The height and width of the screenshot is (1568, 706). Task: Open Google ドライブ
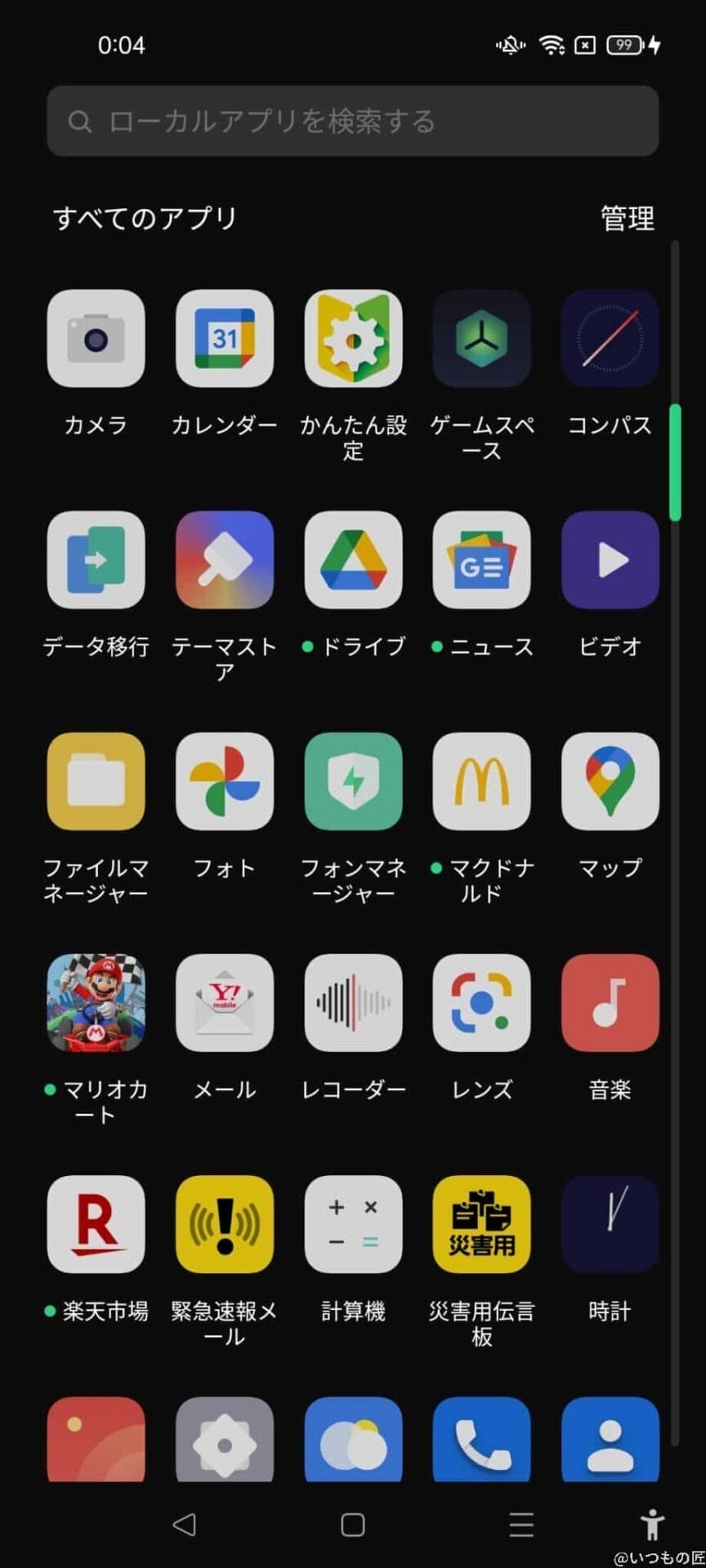[353, 559]
